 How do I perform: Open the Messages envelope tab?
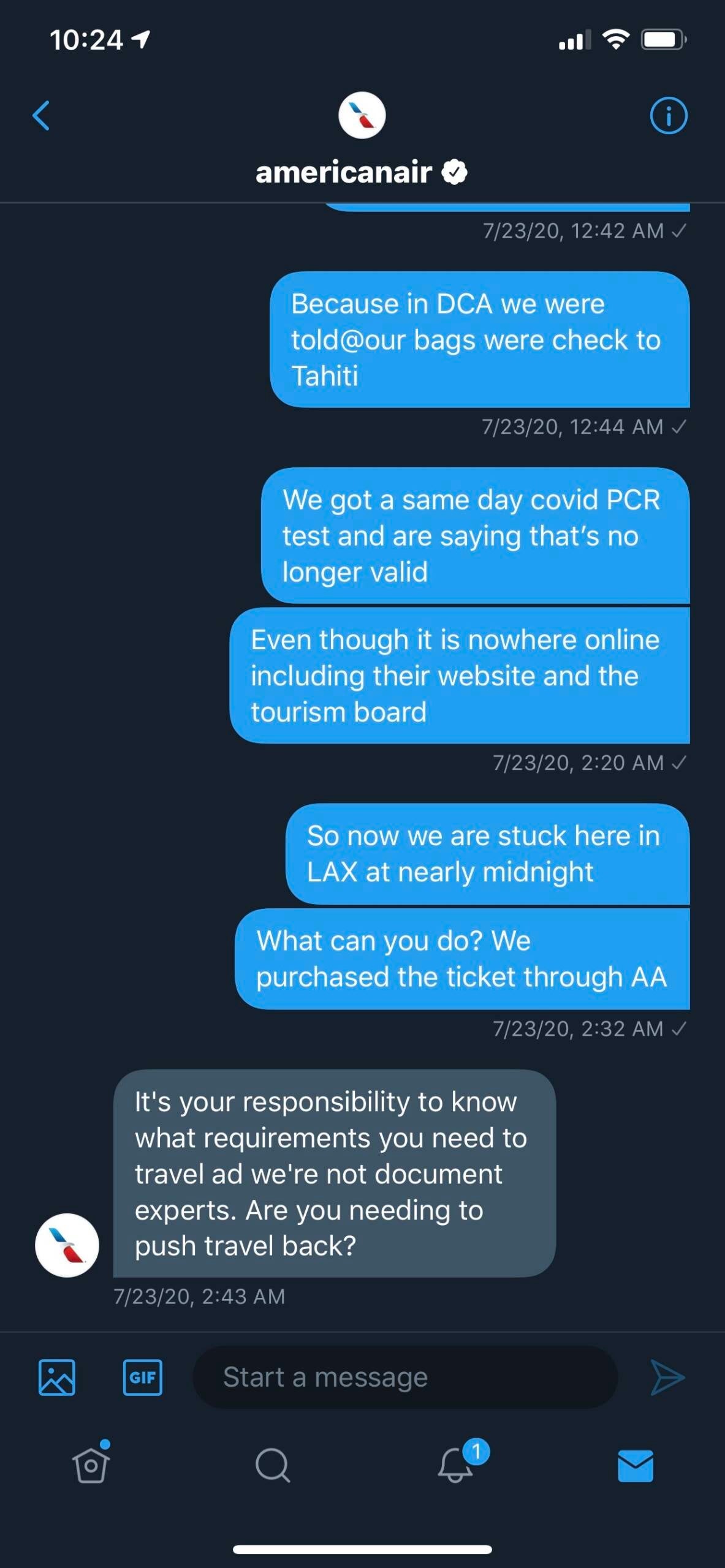636,1465
